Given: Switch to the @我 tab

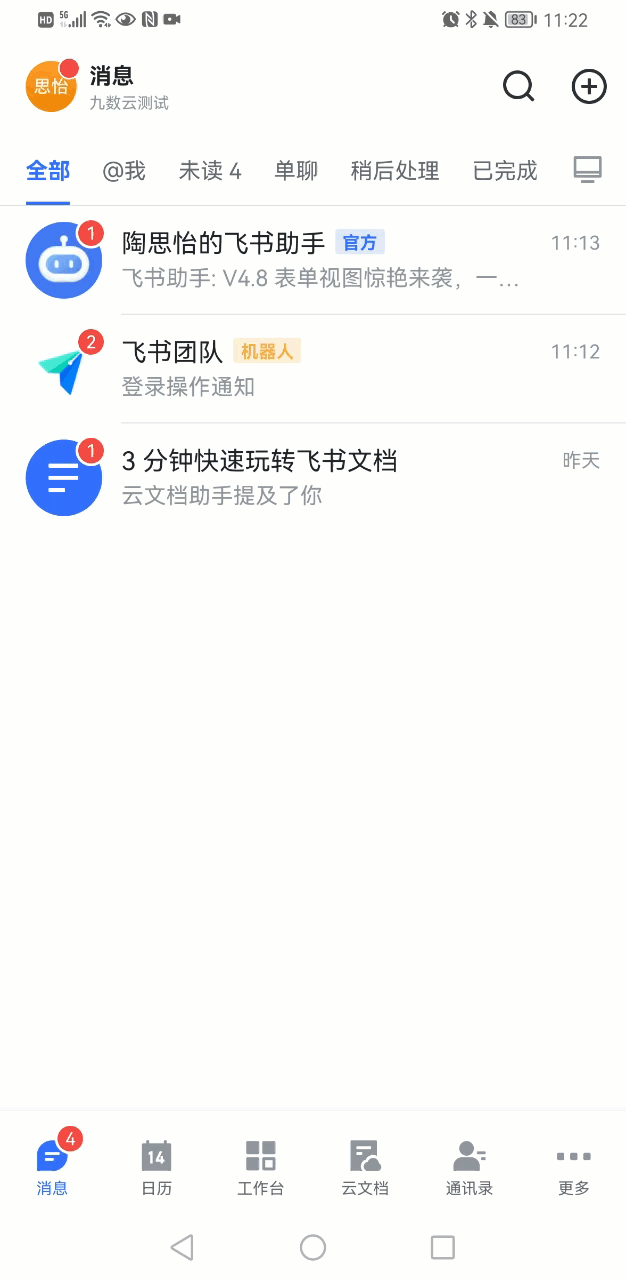Looking at the screenshot, I should pos(124,171).
